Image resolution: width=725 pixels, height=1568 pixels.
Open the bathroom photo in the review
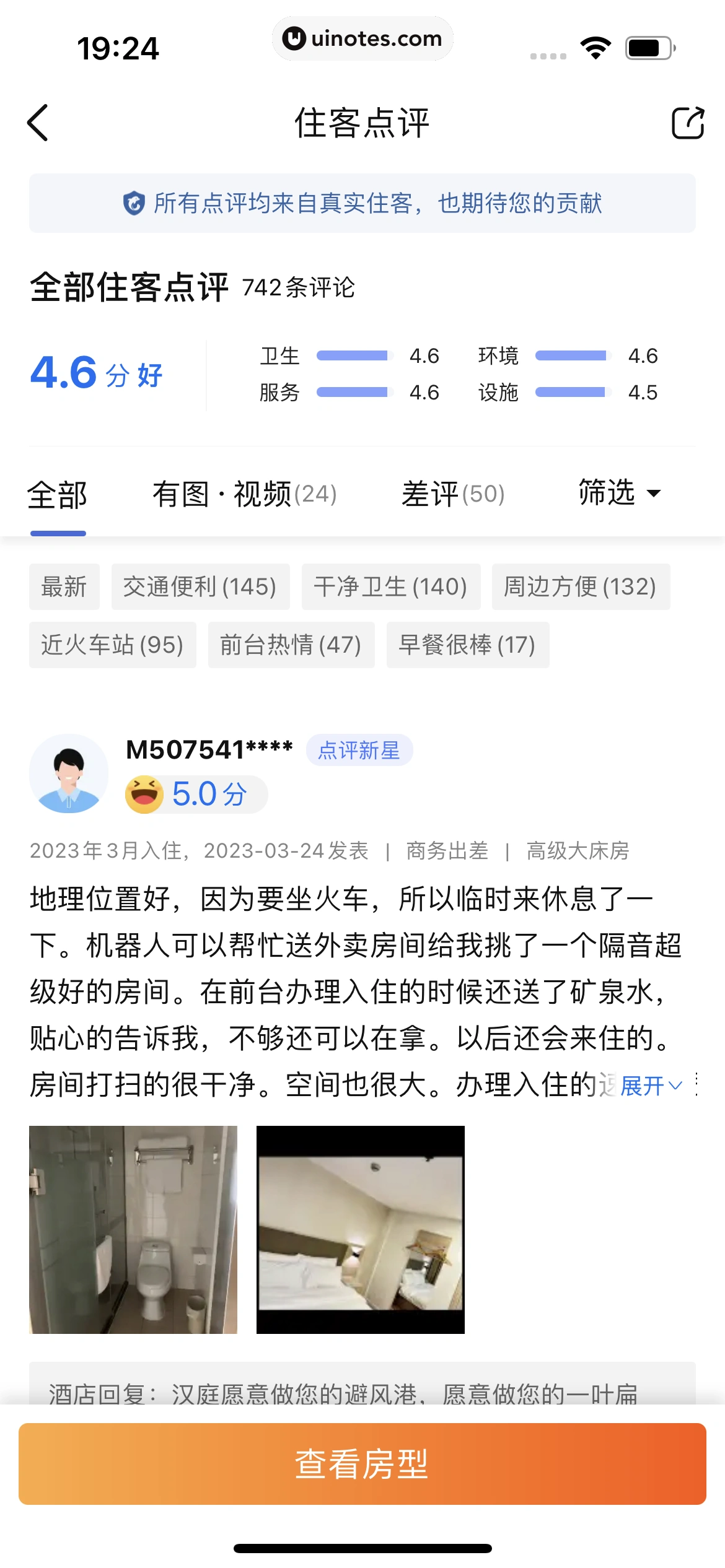133,1229
